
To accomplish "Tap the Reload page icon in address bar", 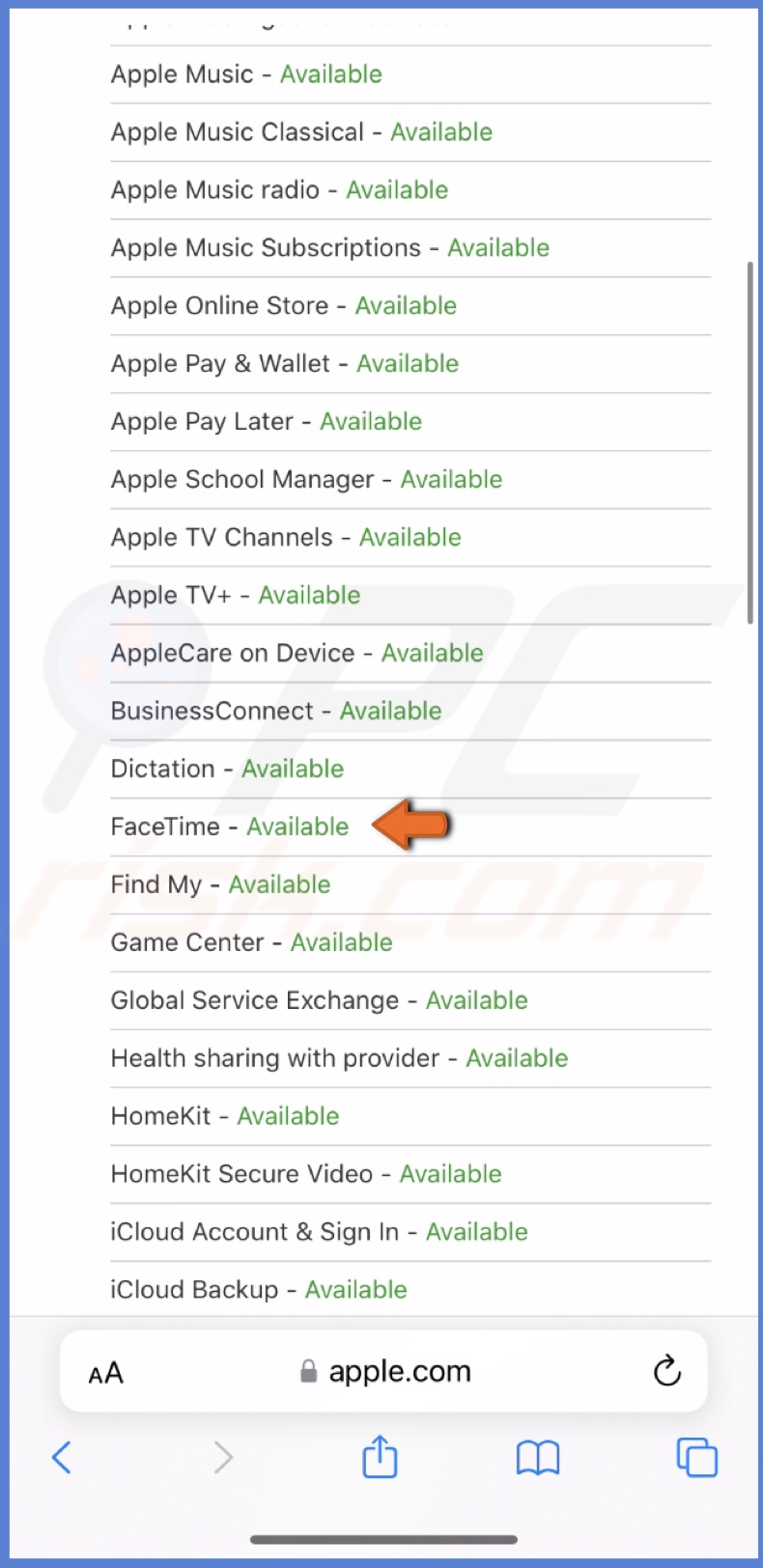I will coord(666,1370).
